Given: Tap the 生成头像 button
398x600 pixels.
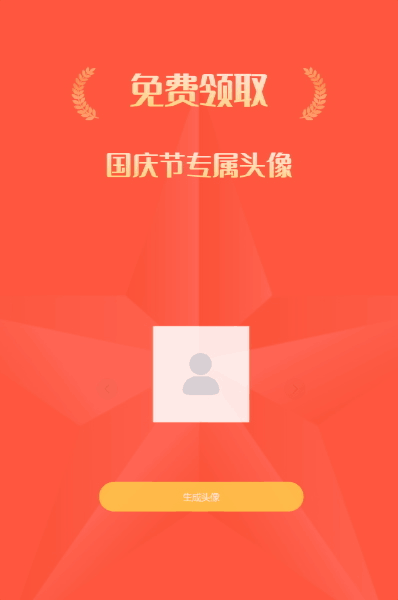Looking at the screenshot, I should point(201,497).
